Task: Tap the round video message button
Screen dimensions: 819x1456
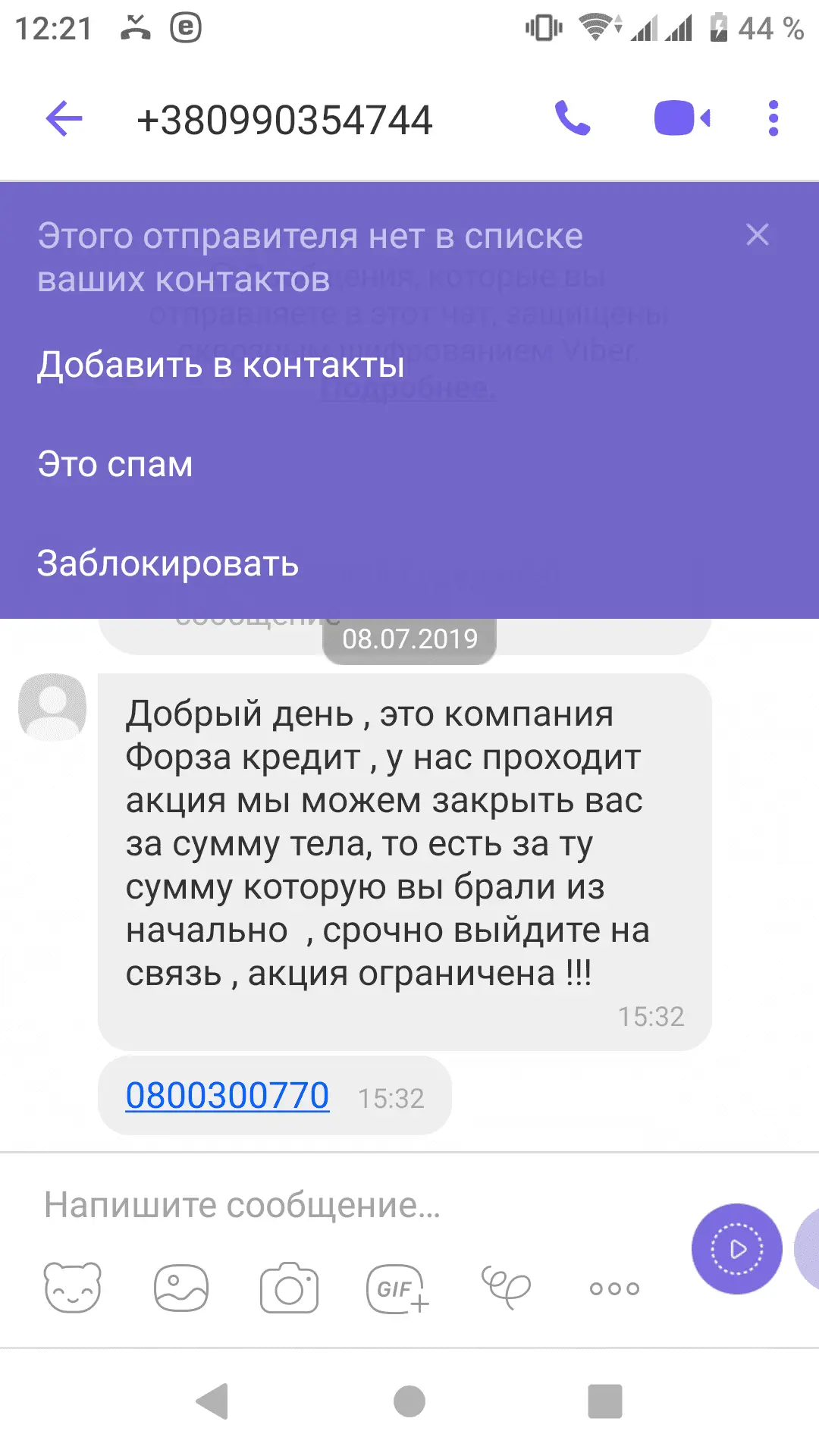Action: click(736, 1249)
